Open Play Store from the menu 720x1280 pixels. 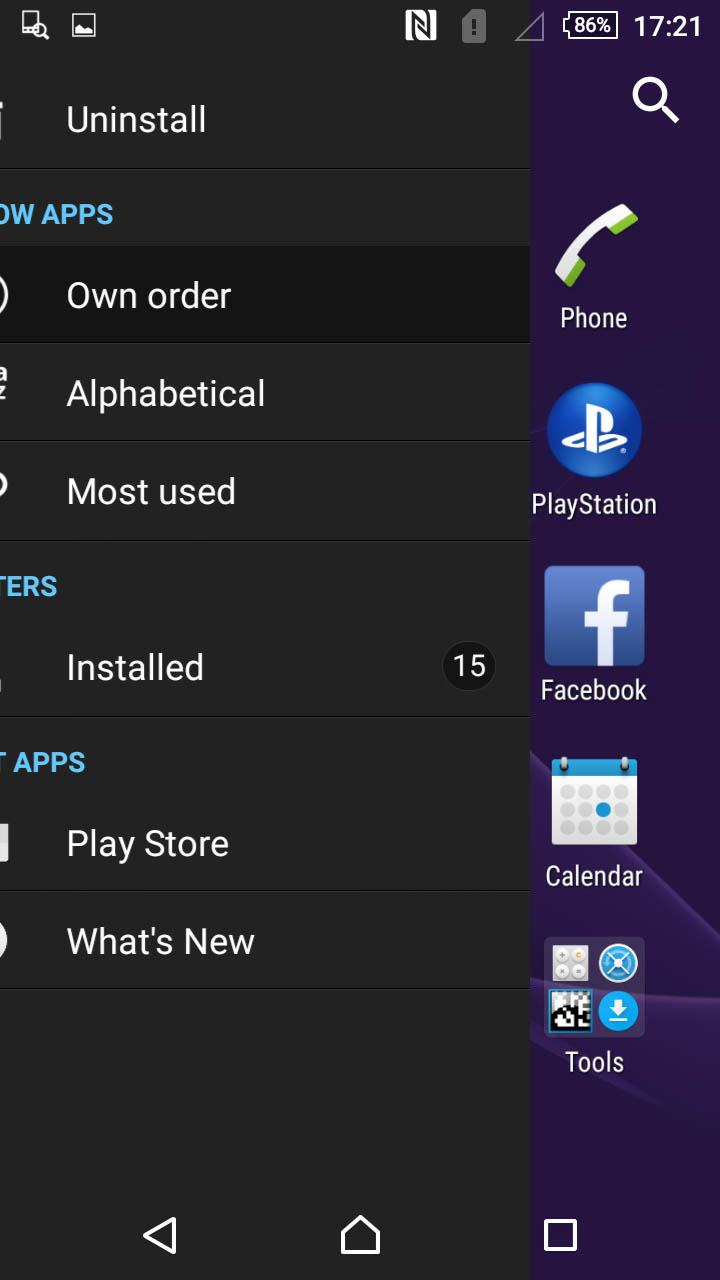pyautogui.click(x=265, y=843)
